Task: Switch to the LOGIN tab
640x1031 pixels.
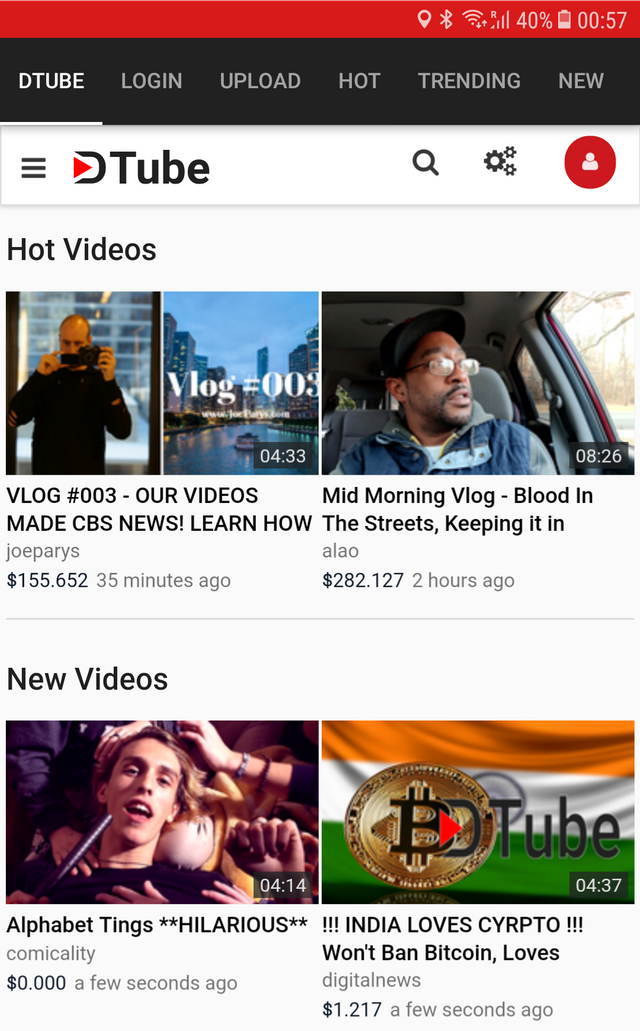Action: tap(151, 81)
